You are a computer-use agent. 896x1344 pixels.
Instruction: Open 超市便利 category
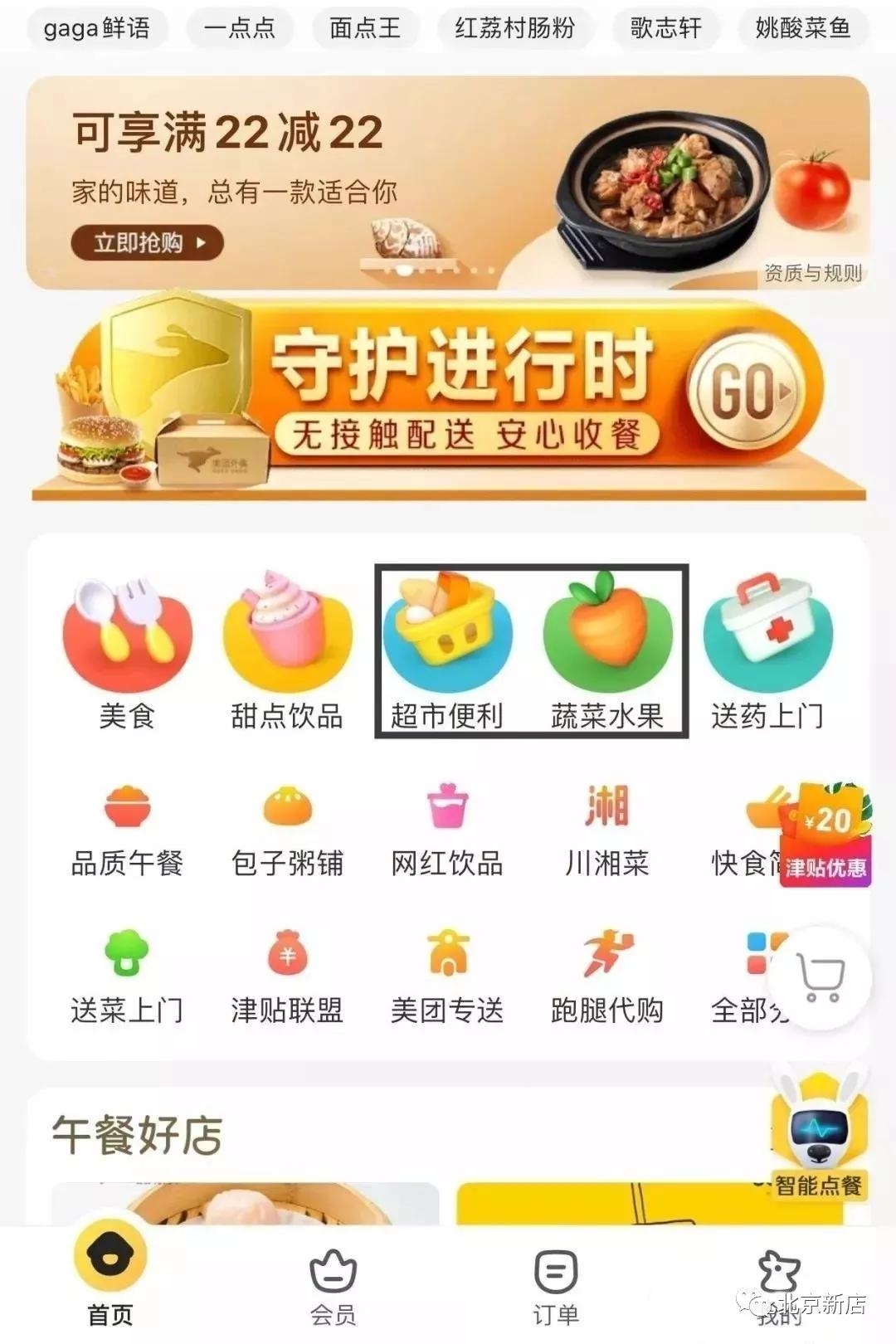(x=447, y=654)
